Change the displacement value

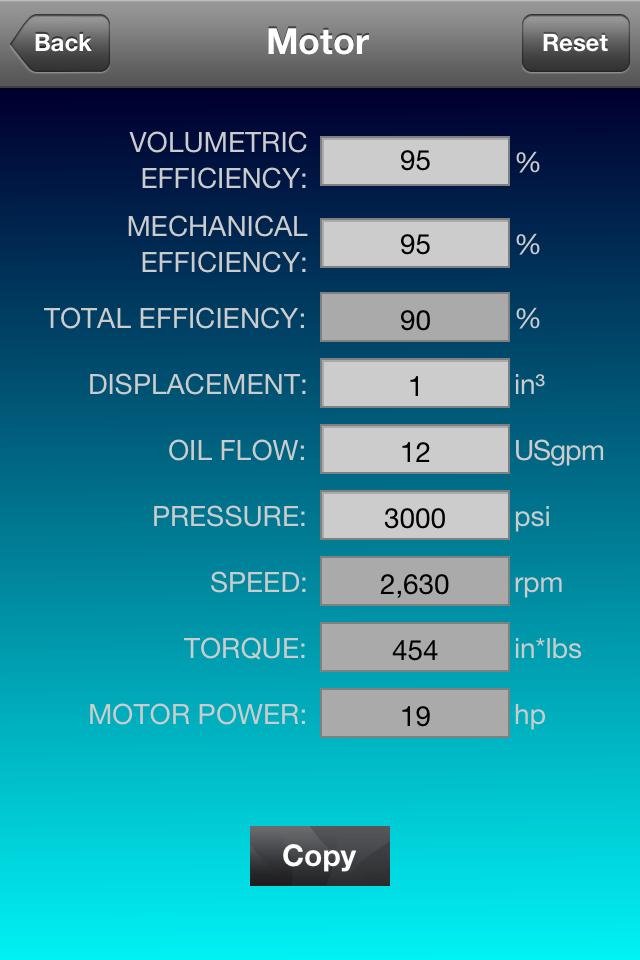click(415, 385)
